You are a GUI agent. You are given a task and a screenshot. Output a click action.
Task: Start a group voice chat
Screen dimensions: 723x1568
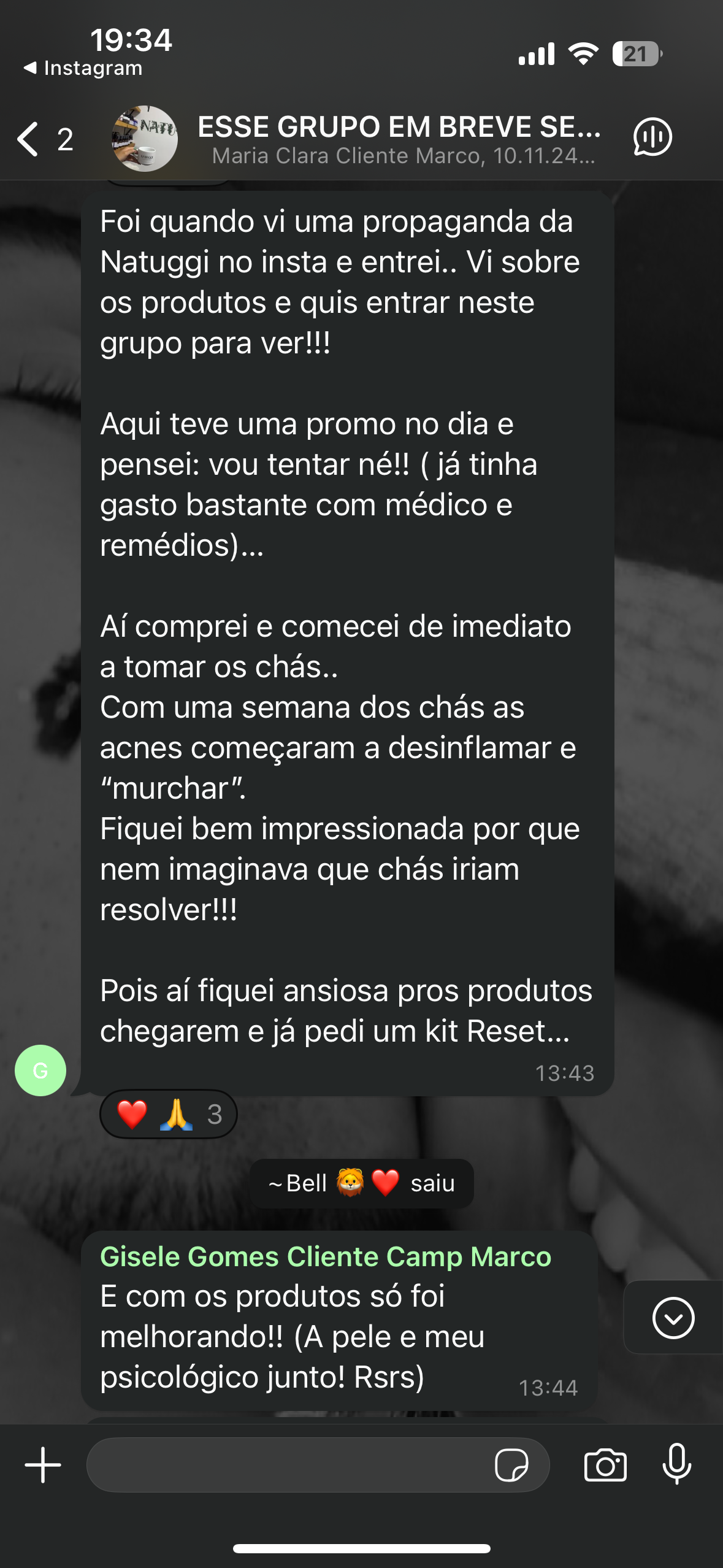tap(652, 137)
